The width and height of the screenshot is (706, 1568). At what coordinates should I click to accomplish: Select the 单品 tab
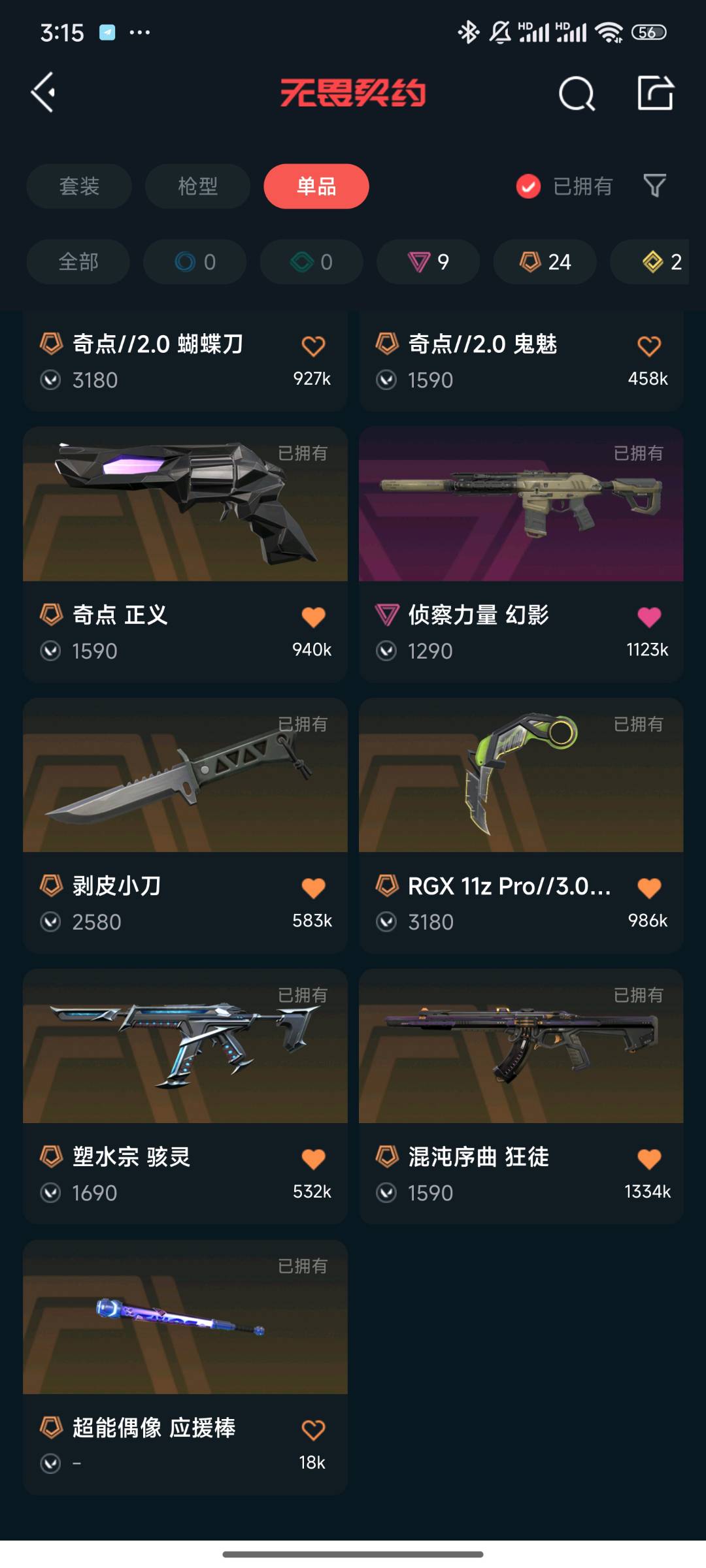point(316,186)
